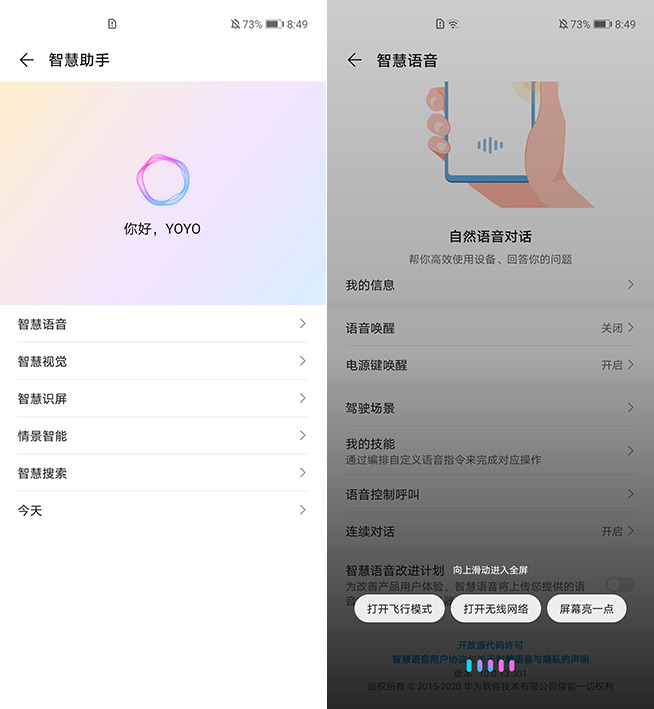This screenshot has height=709, width=654.
Task: Open 智慧视觉 settings
Action: click(x=163, y=361)
